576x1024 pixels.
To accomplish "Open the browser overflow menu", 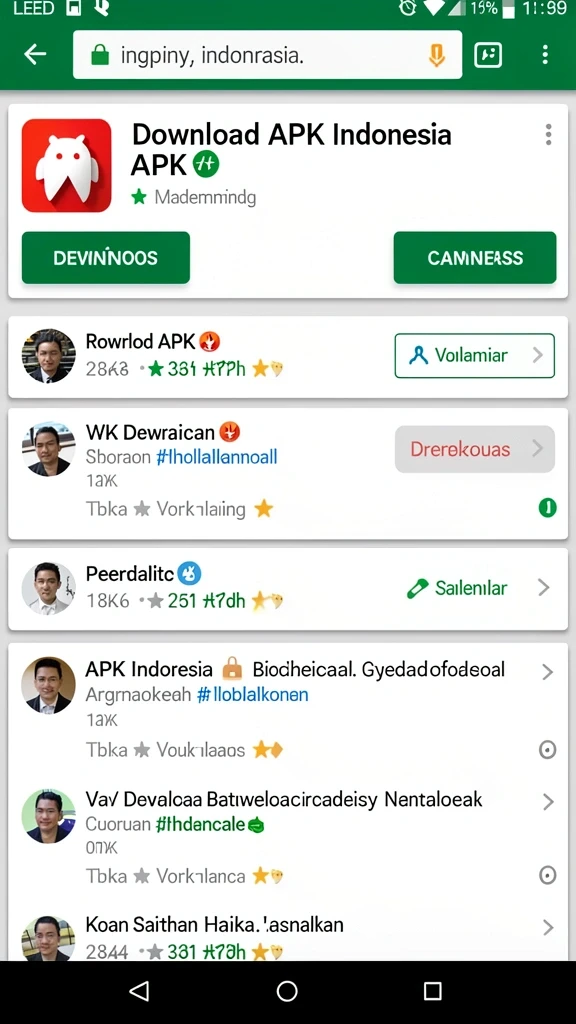I will 545,55.
